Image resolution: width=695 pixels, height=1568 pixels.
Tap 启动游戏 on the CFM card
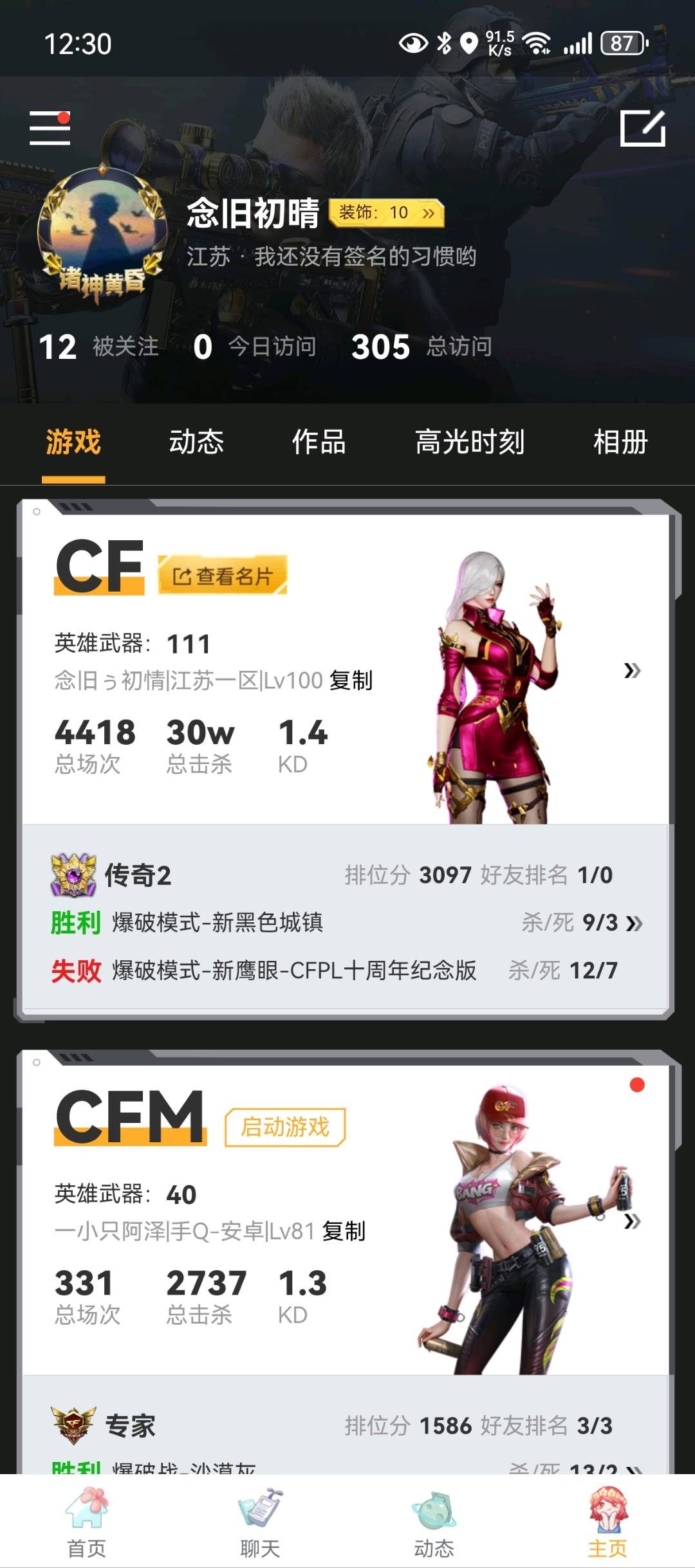[285, 1127]
